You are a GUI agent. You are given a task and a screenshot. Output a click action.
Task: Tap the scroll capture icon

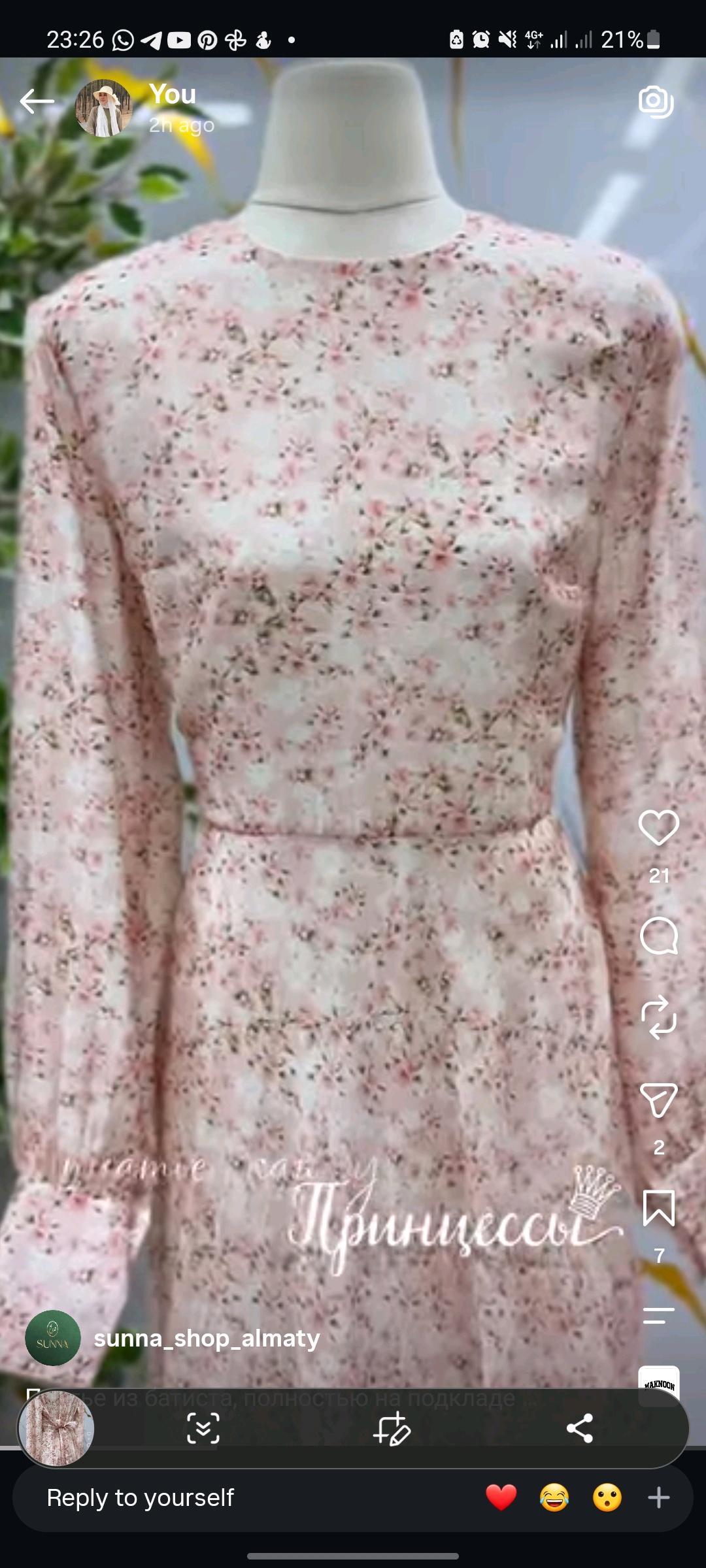pos(203,1428)
